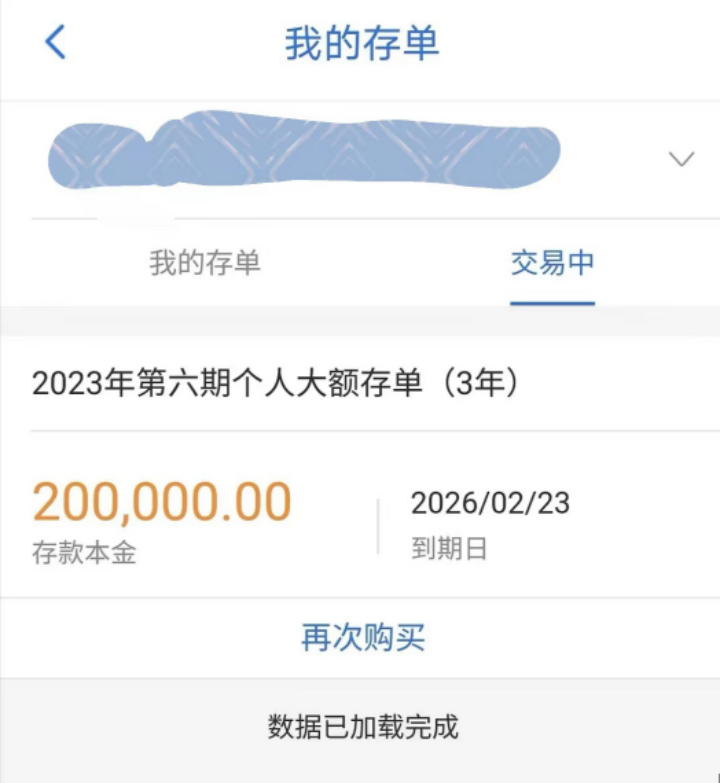Switch to the 我的存单 tab
The height and width of the screenshot is (783, 720).
[x=205, y=263]
